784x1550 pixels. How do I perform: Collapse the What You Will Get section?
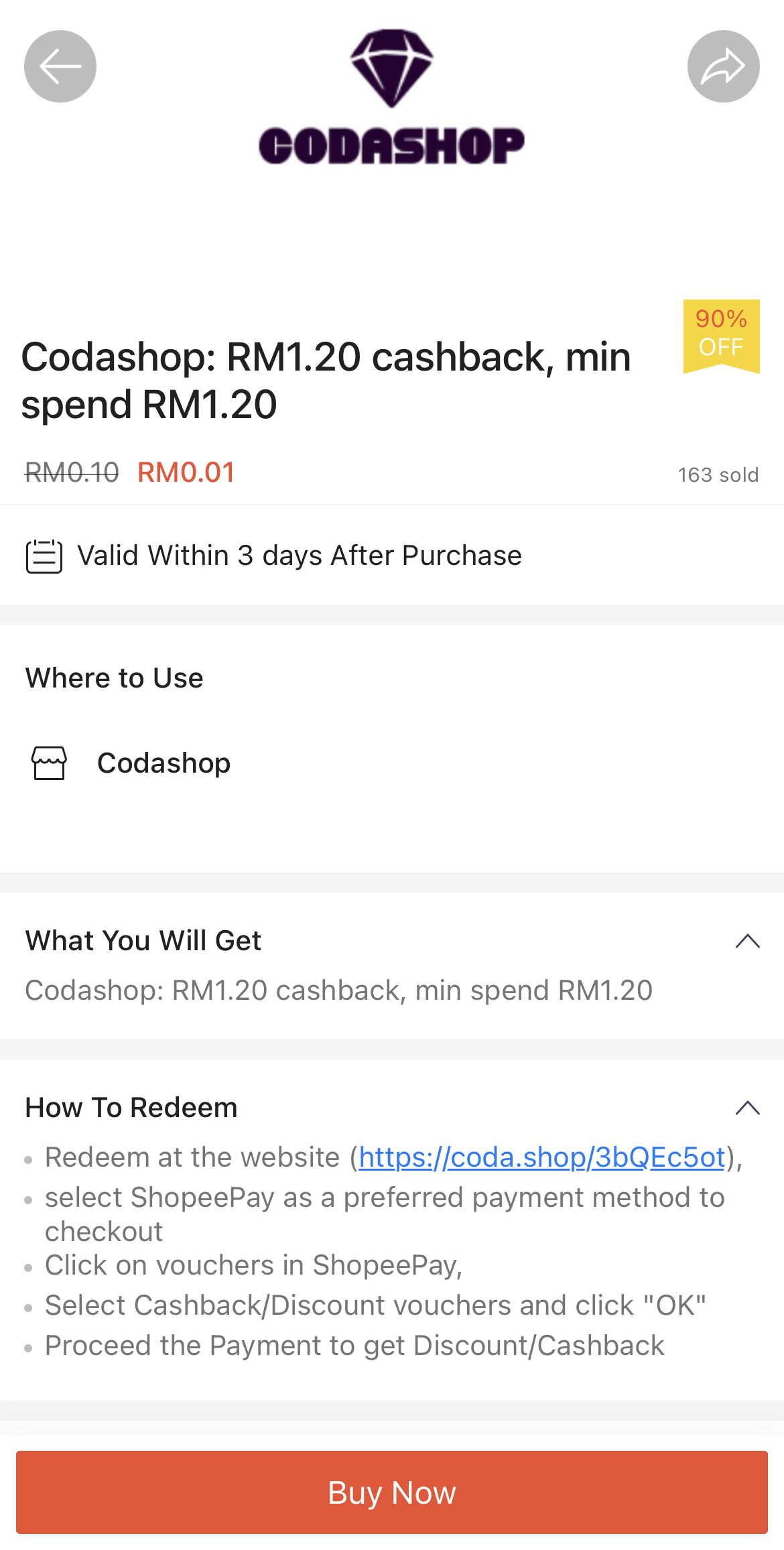[747, 941]
